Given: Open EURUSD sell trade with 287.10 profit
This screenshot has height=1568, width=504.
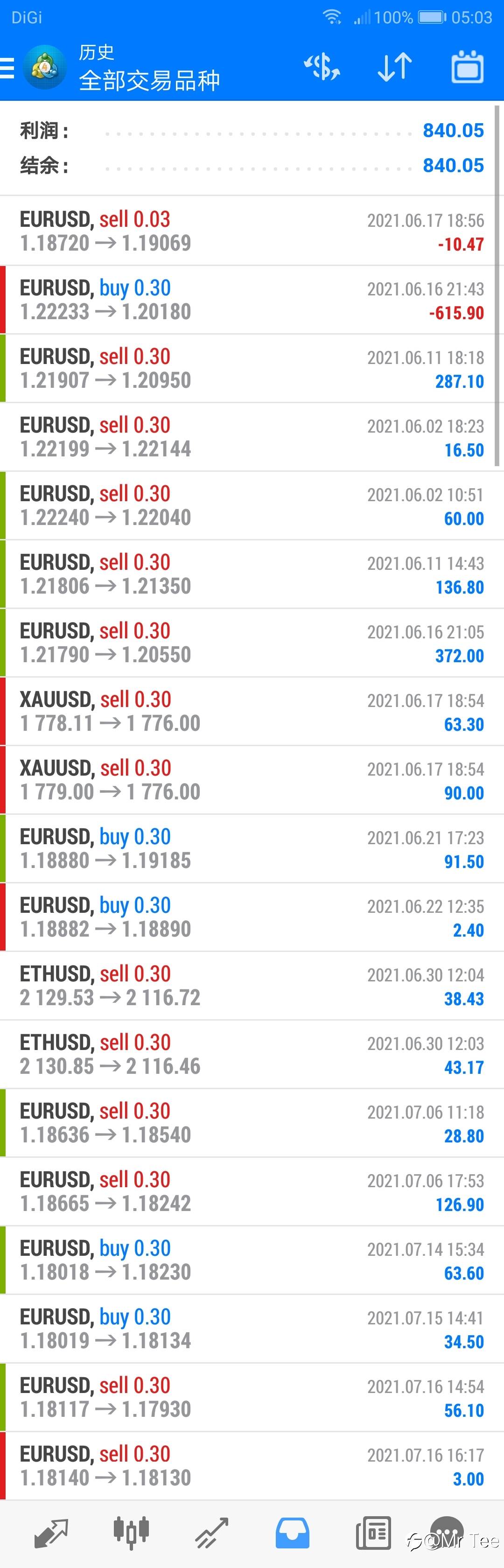Looking at the screenshot, I should 252,368.
